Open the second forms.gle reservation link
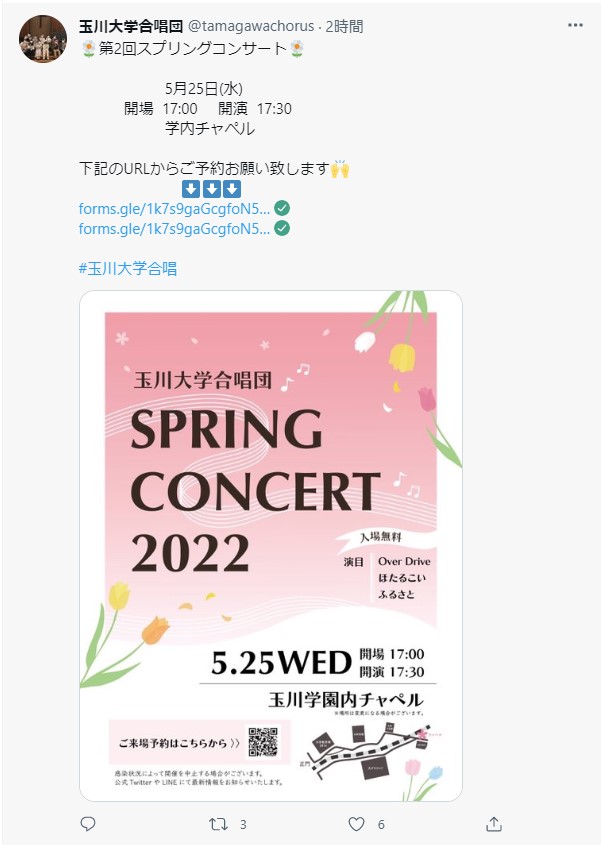 pyautogui.click(x=174, y=229)
